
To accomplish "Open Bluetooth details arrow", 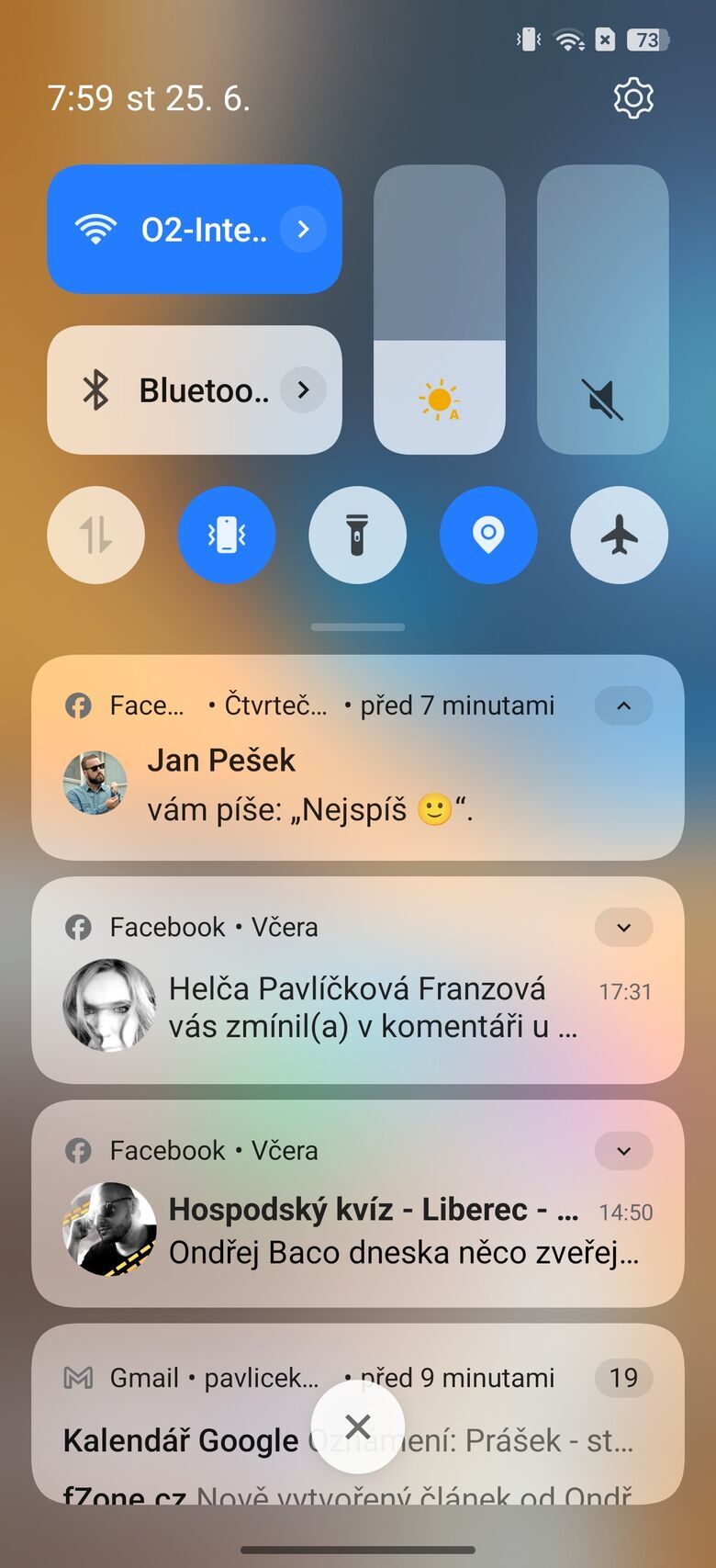I will (303, 390).
